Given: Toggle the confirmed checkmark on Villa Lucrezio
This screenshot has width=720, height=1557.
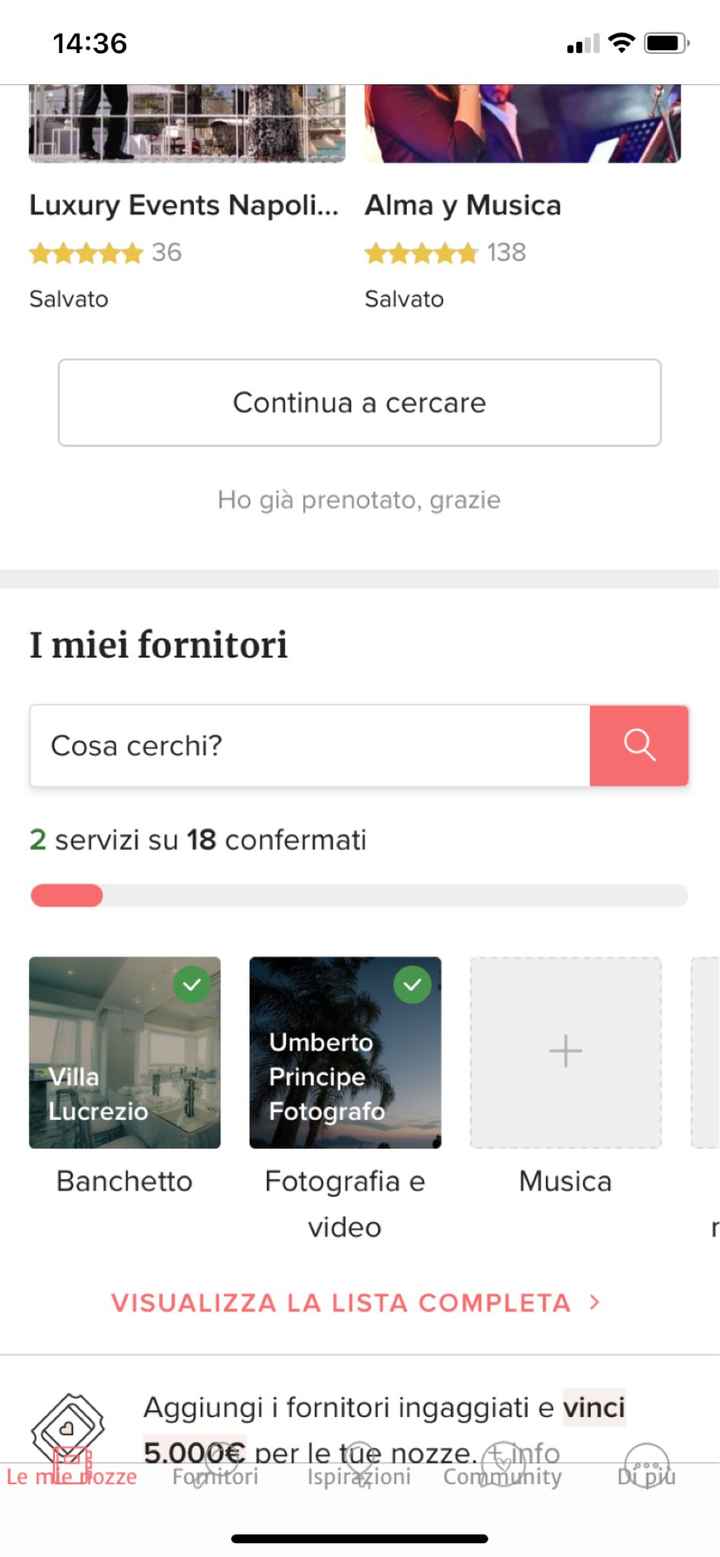Looking at the screenshot, I should [x=191, y=984].
